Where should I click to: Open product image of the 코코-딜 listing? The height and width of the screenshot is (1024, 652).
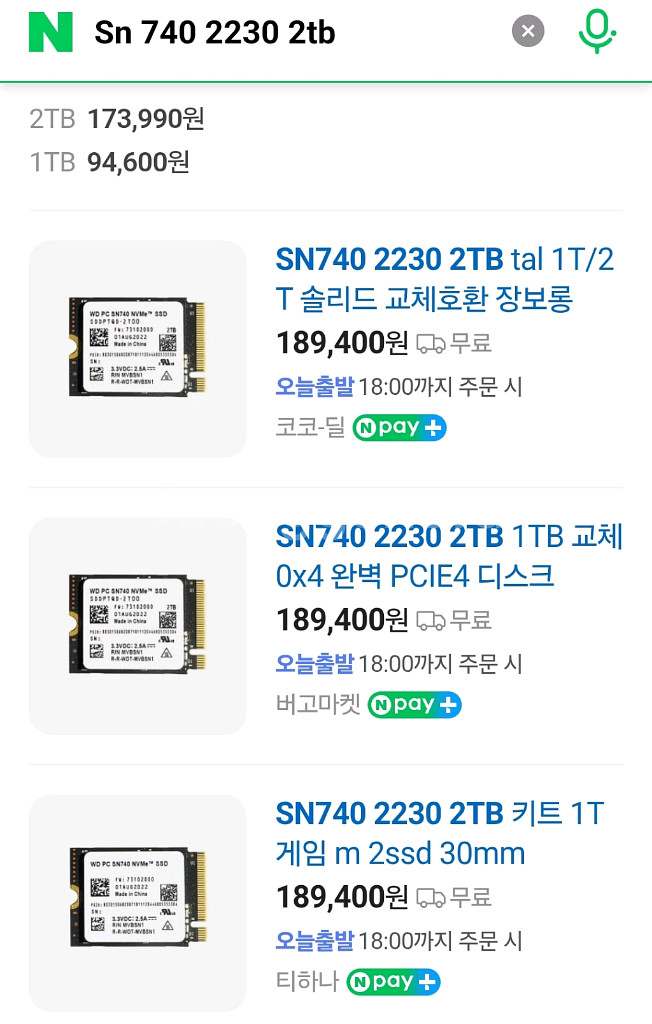point(138,349)
